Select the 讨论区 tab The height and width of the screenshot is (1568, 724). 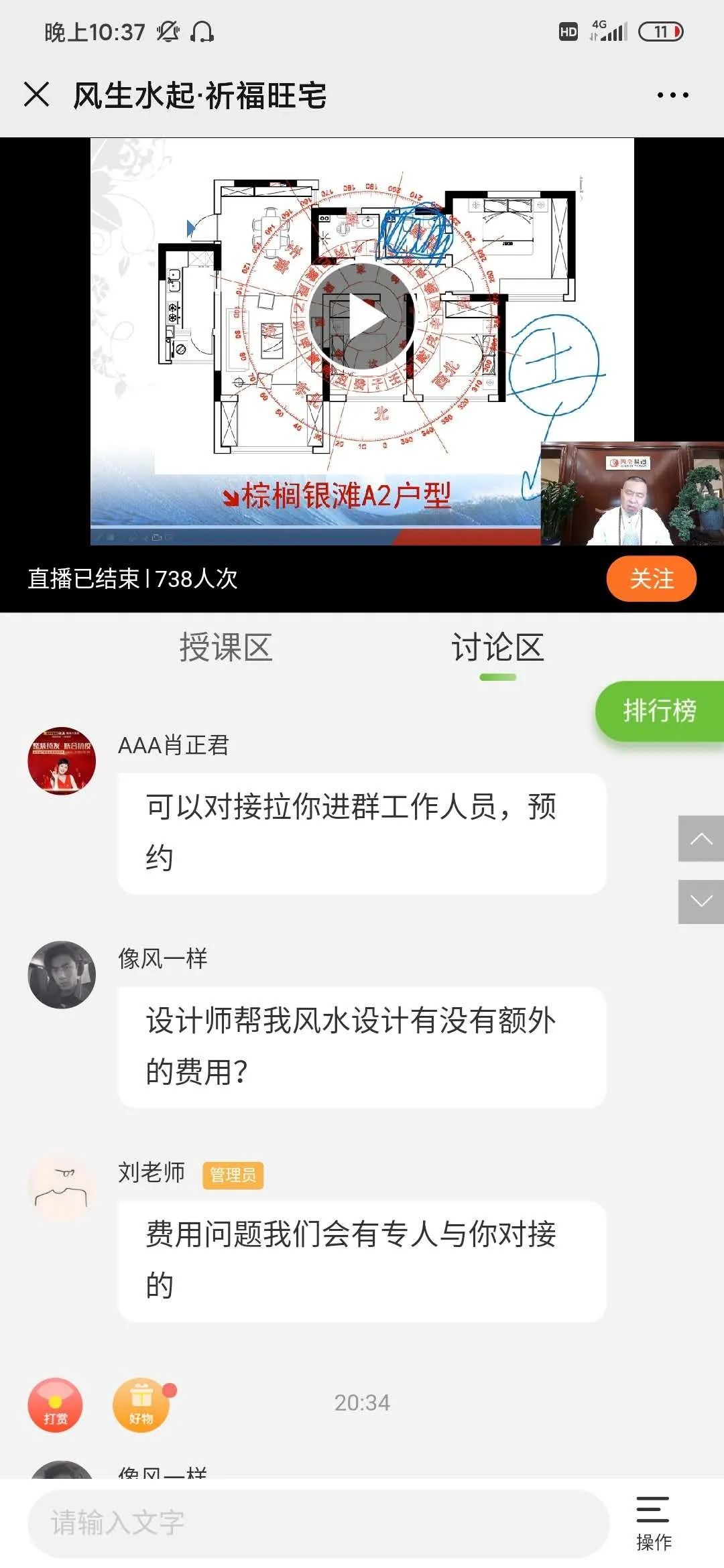[497, 647]
